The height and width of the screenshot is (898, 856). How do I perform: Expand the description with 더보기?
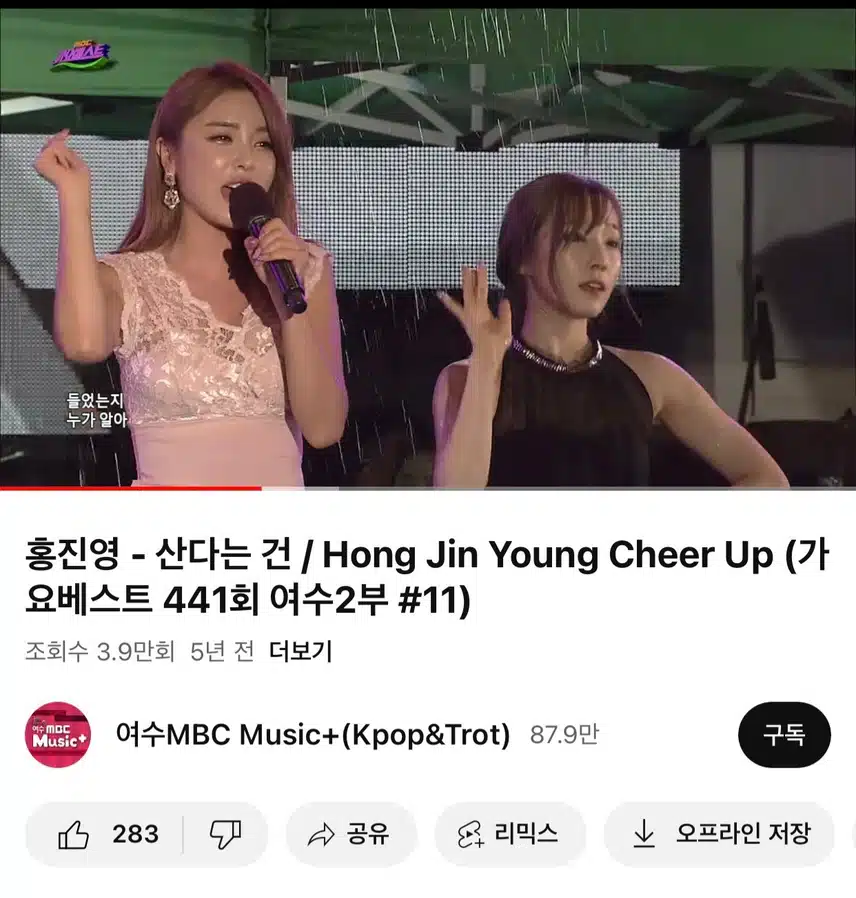click(x=300, y=652)
